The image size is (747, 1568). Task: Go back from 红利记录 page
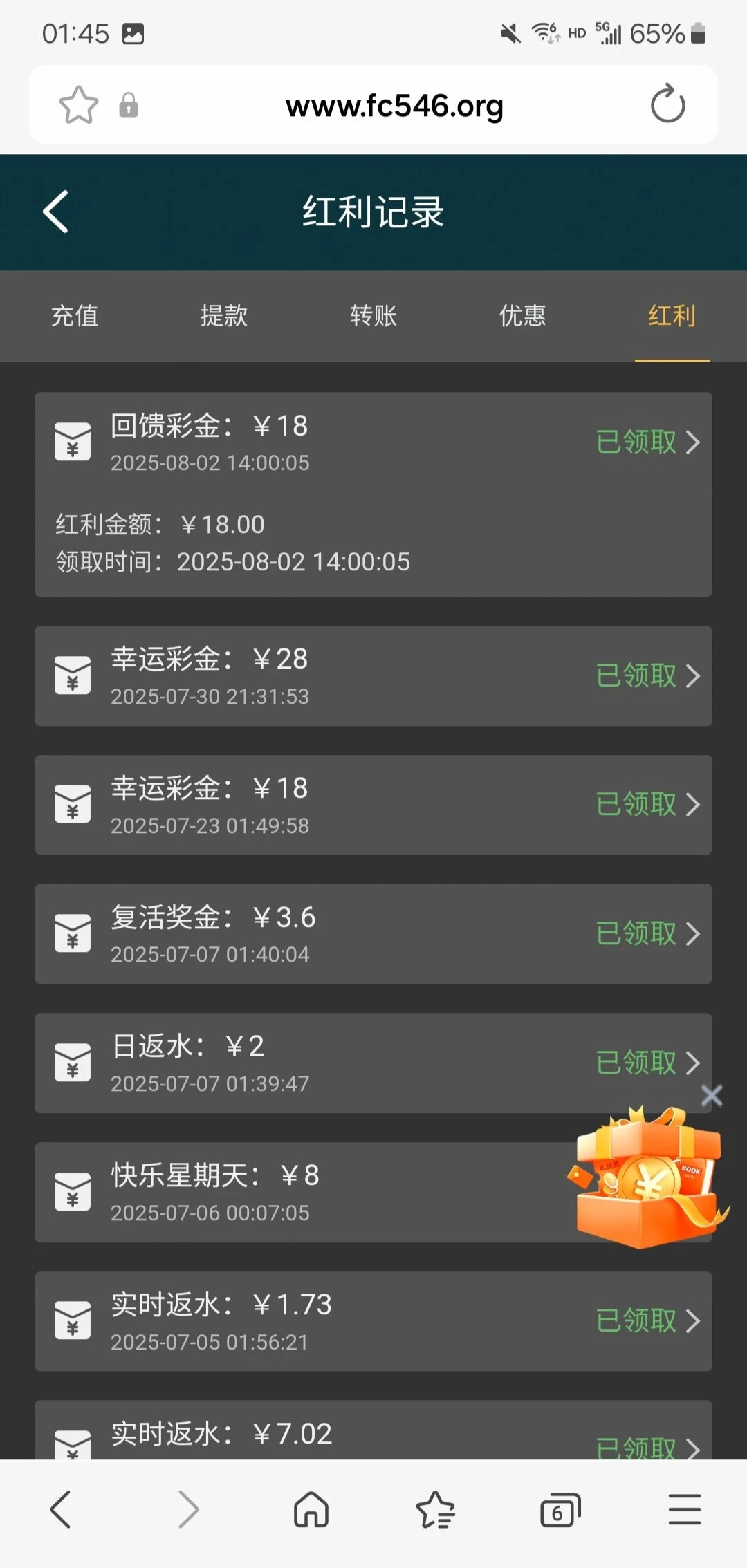[x=56, y=212]
